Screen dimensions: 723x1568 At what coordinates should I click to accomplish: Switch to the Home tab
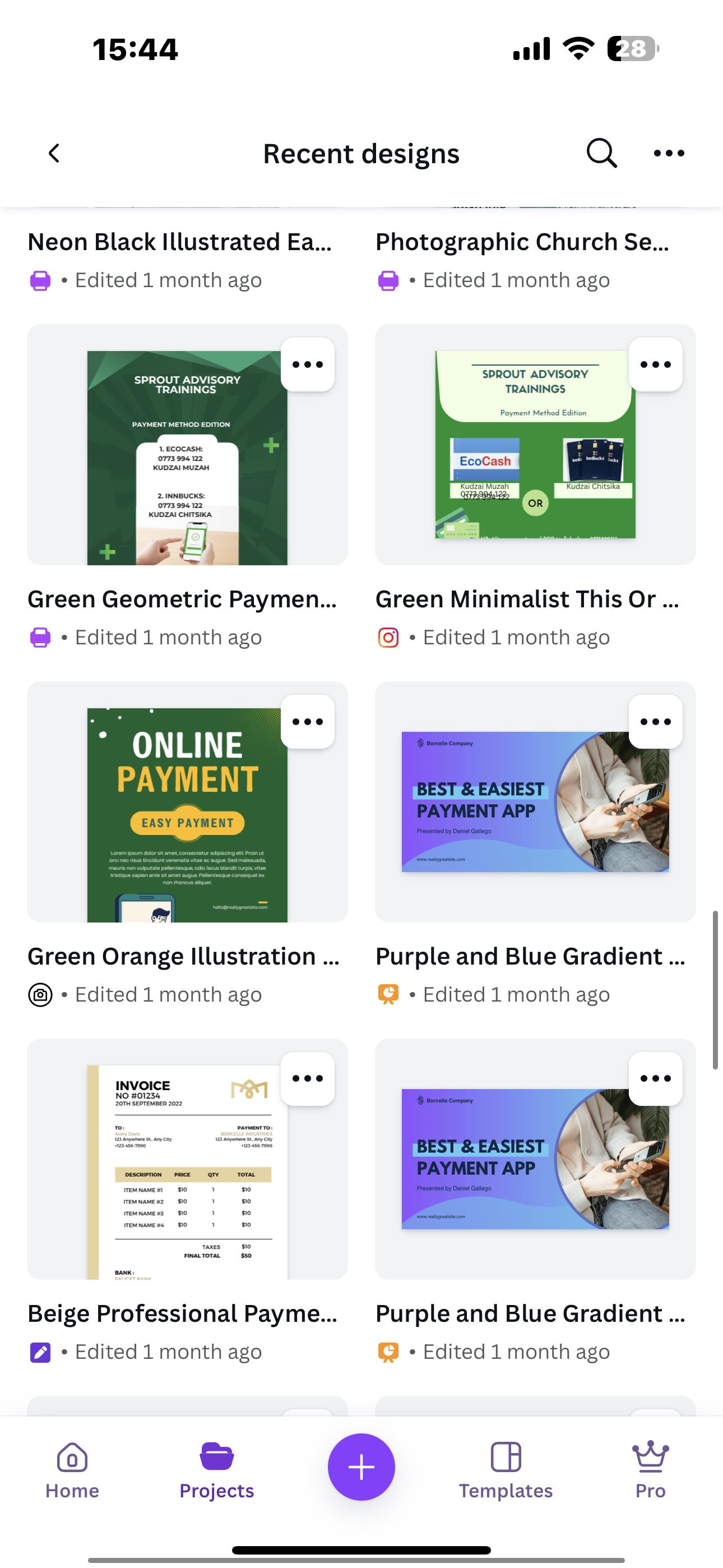(72, 1469)
